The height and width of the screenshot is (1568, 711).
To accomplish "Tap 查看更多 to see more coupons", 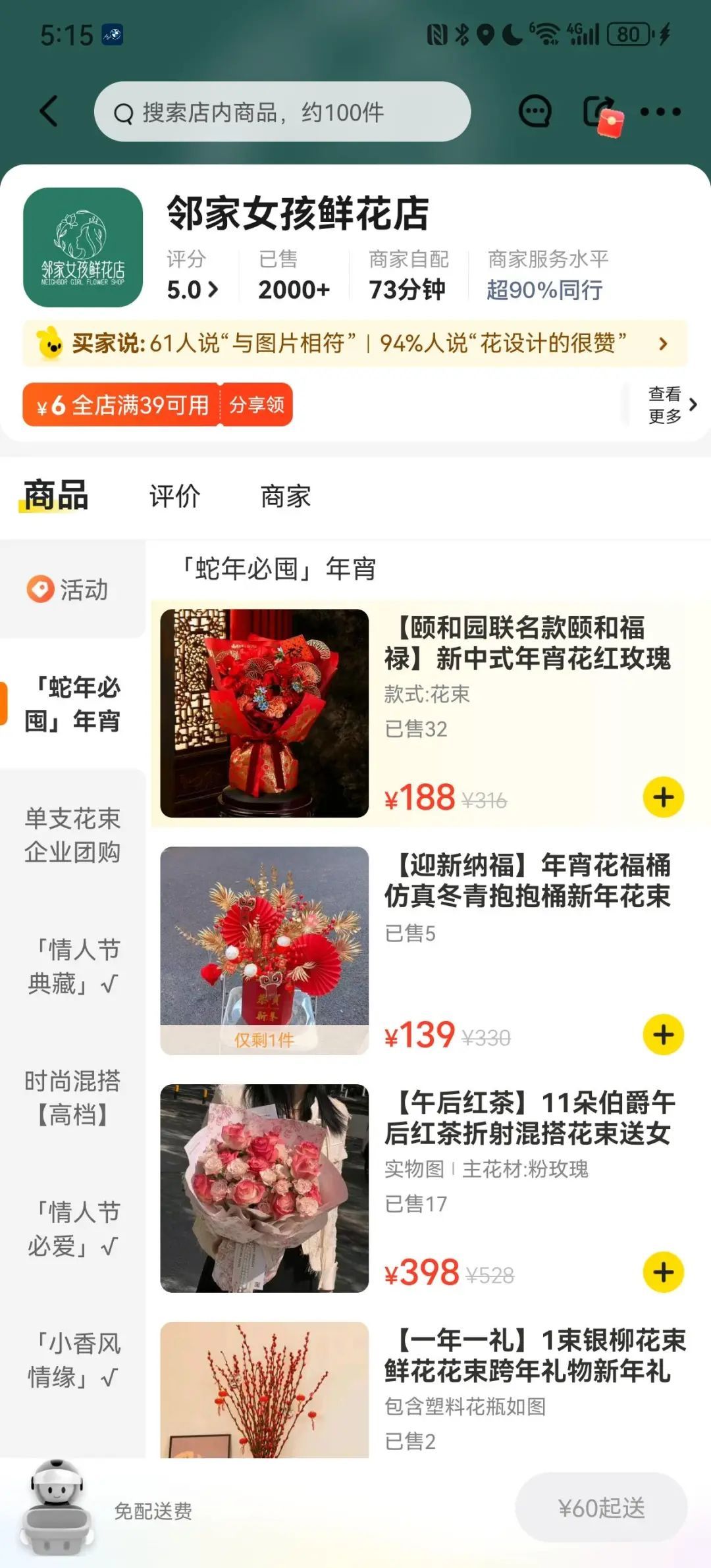I will click(671, 405).
